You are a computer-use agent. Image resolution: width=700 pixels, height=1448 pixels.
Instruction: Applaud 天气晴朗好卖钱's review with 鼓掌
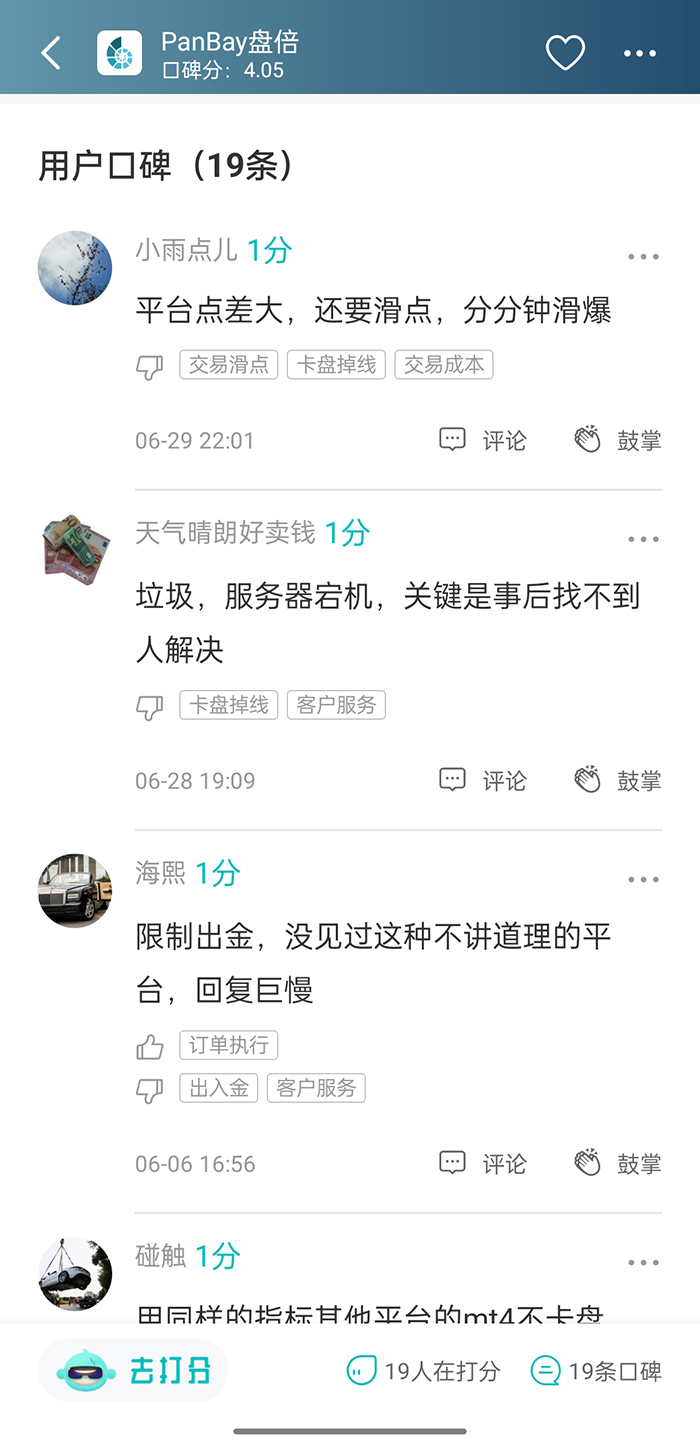617,780
